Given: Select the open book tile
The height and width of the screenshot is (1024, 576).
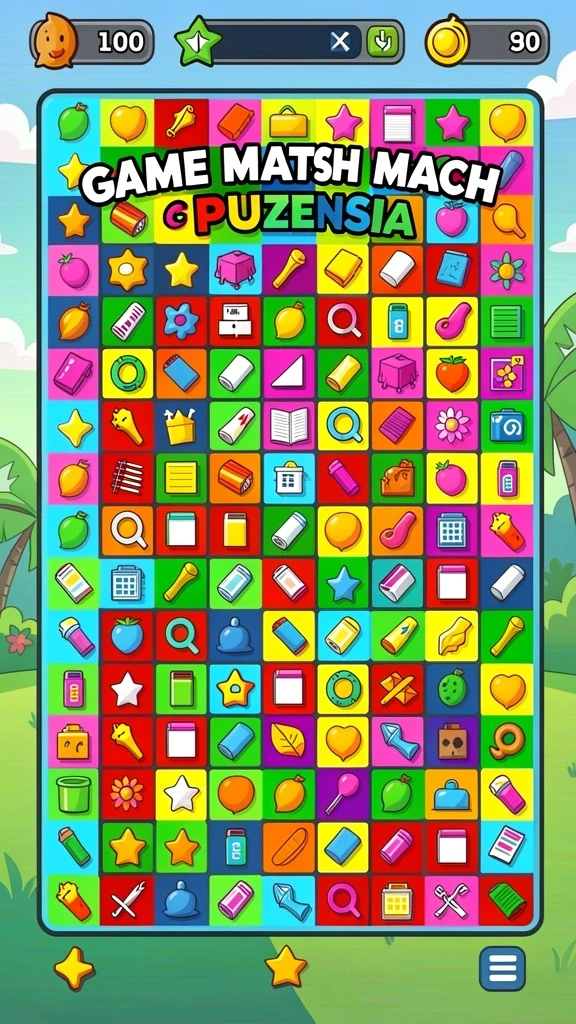Looking at the screenshot, I should 289,426.
